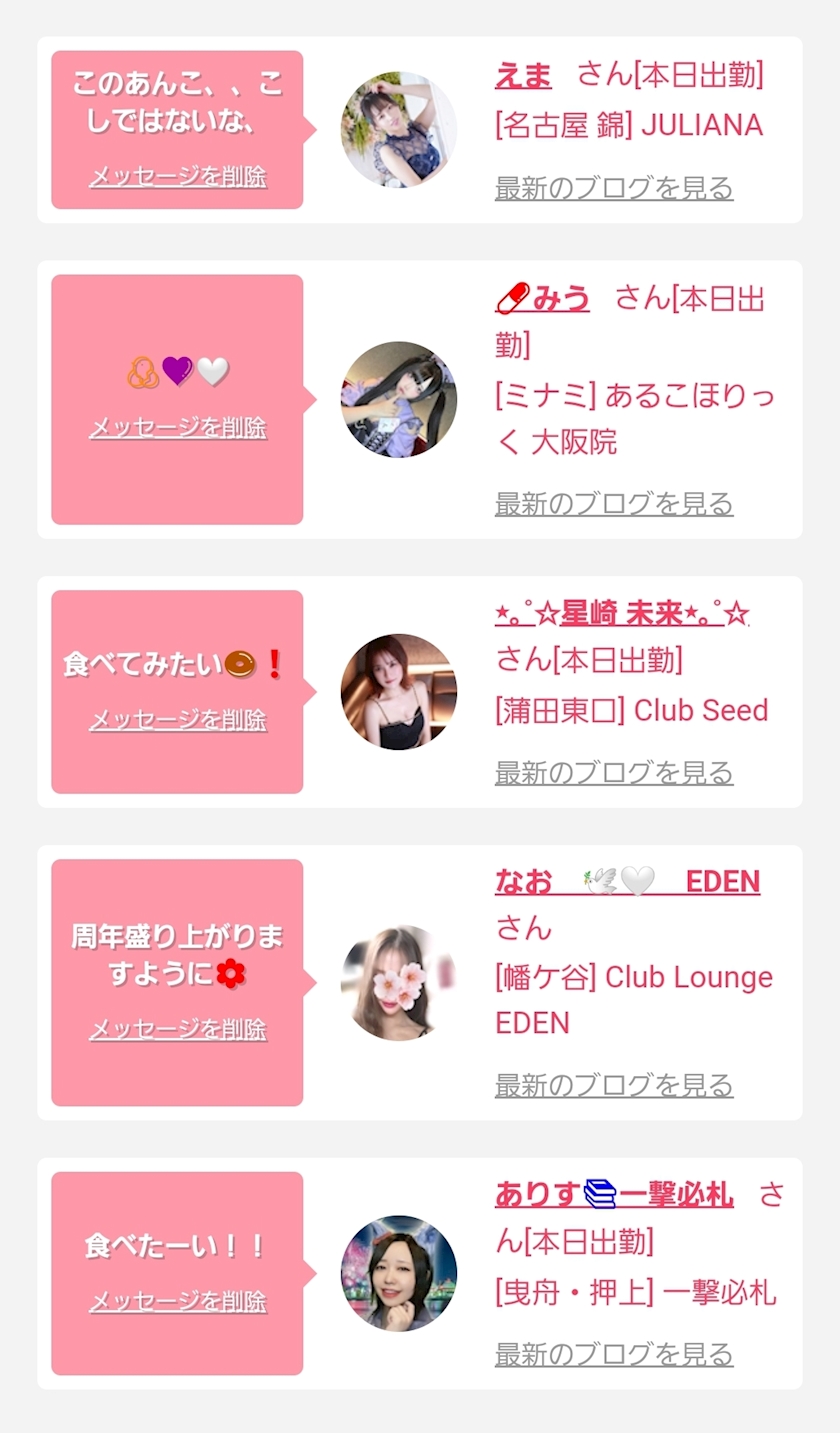The height and width of the screenshot is (1433, 840).
Task: Tap なお's profile photo
Action: coord(398,983)
